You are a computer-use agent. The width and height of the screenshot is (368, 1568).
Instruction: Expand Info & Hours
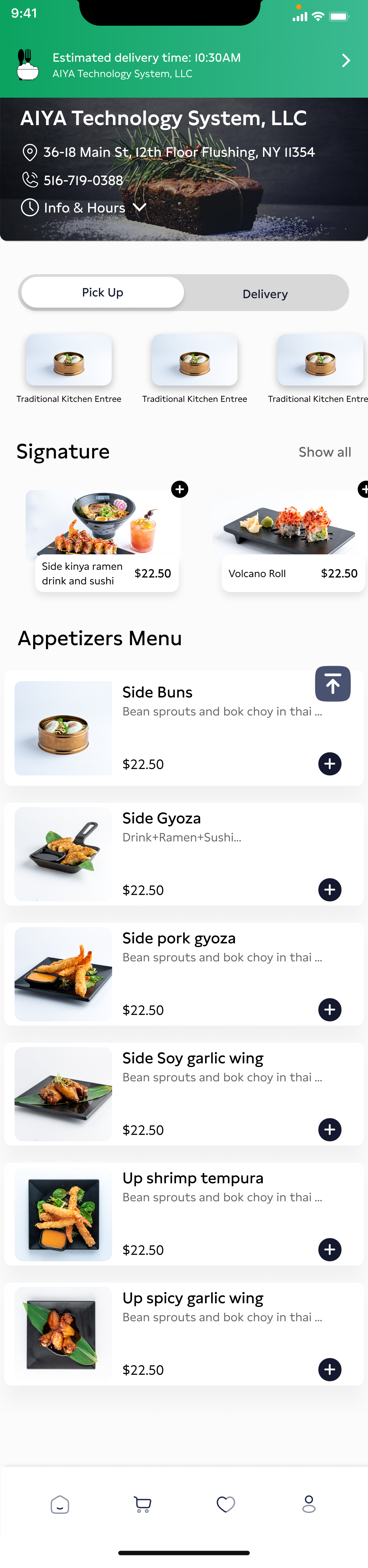[x=84, y=208]
